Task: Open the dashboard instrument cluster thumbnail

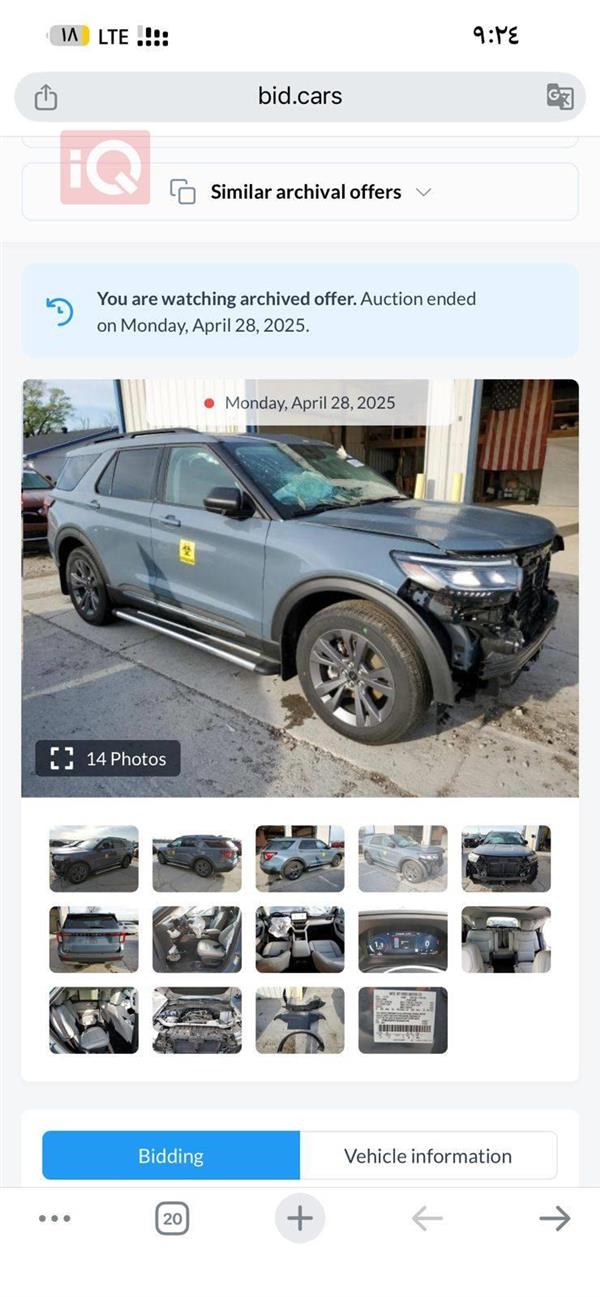Action: (x=403, y=940)
